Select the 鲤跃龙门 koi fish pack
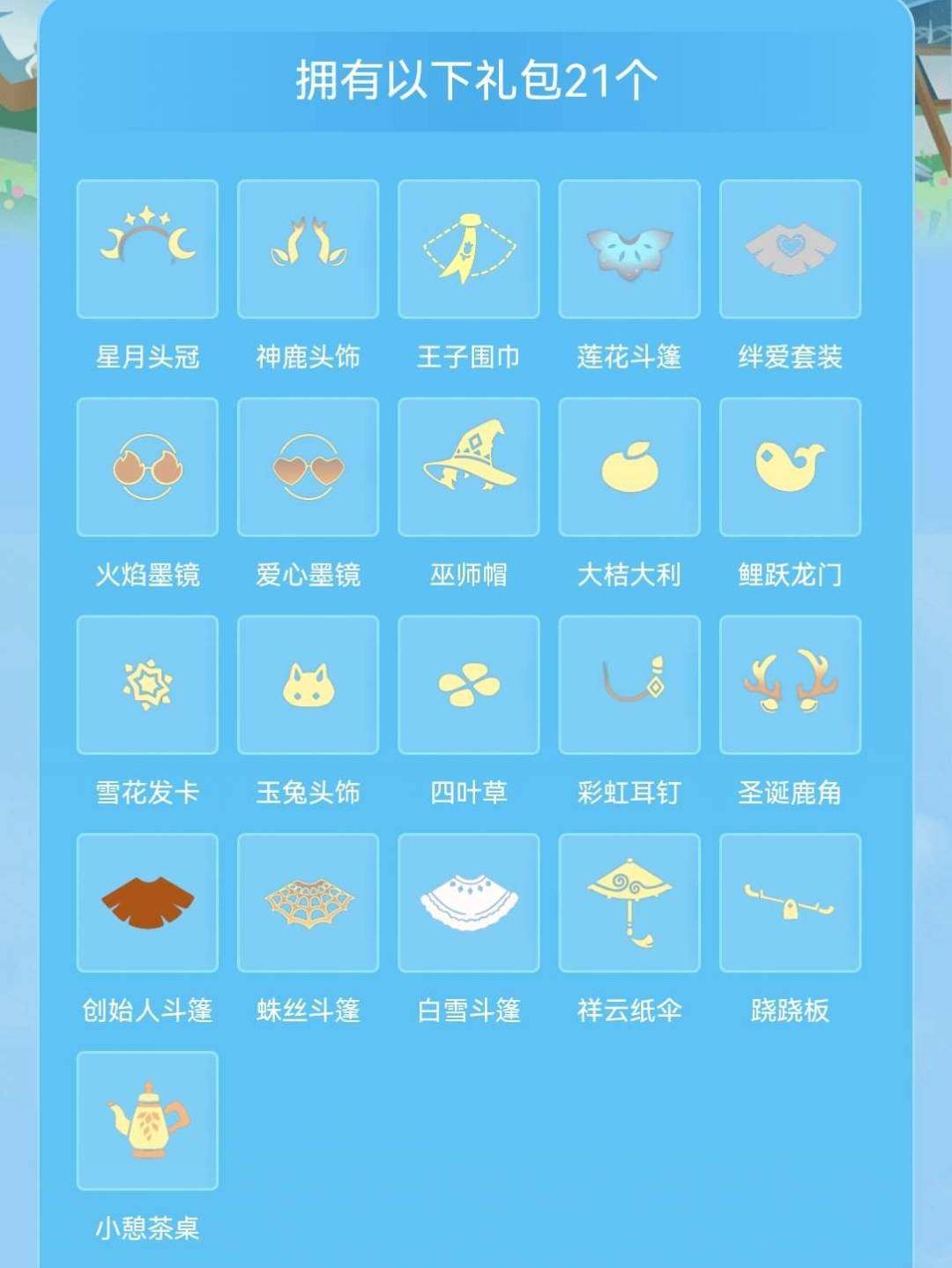Image resolution: width=952 pixels, height=1268 pixels. [790, 466]
